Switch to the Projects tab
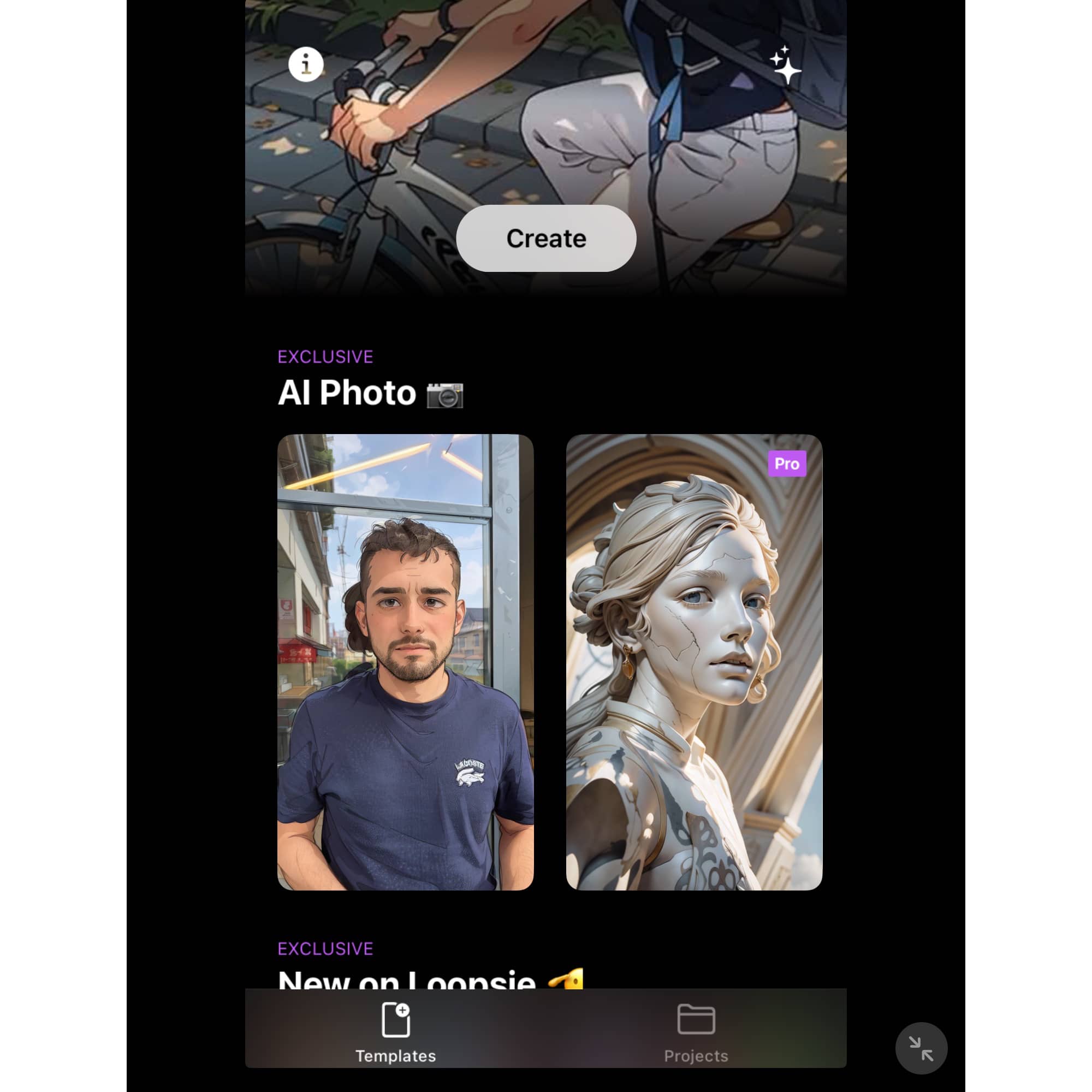Screen dimensions: 1092x1092 tap(696, 1032)
